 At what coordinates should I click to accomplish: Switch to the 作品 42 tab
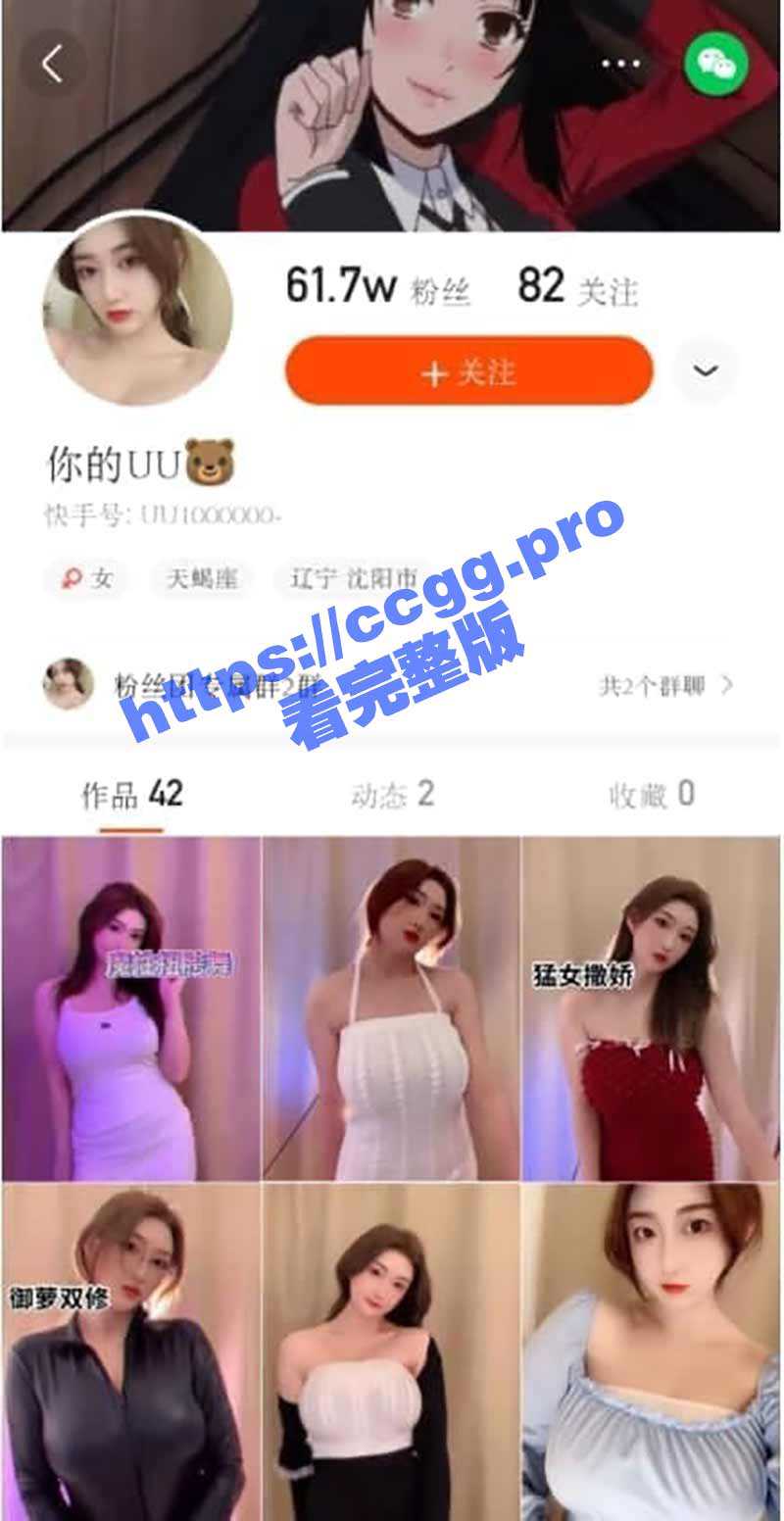131,795
